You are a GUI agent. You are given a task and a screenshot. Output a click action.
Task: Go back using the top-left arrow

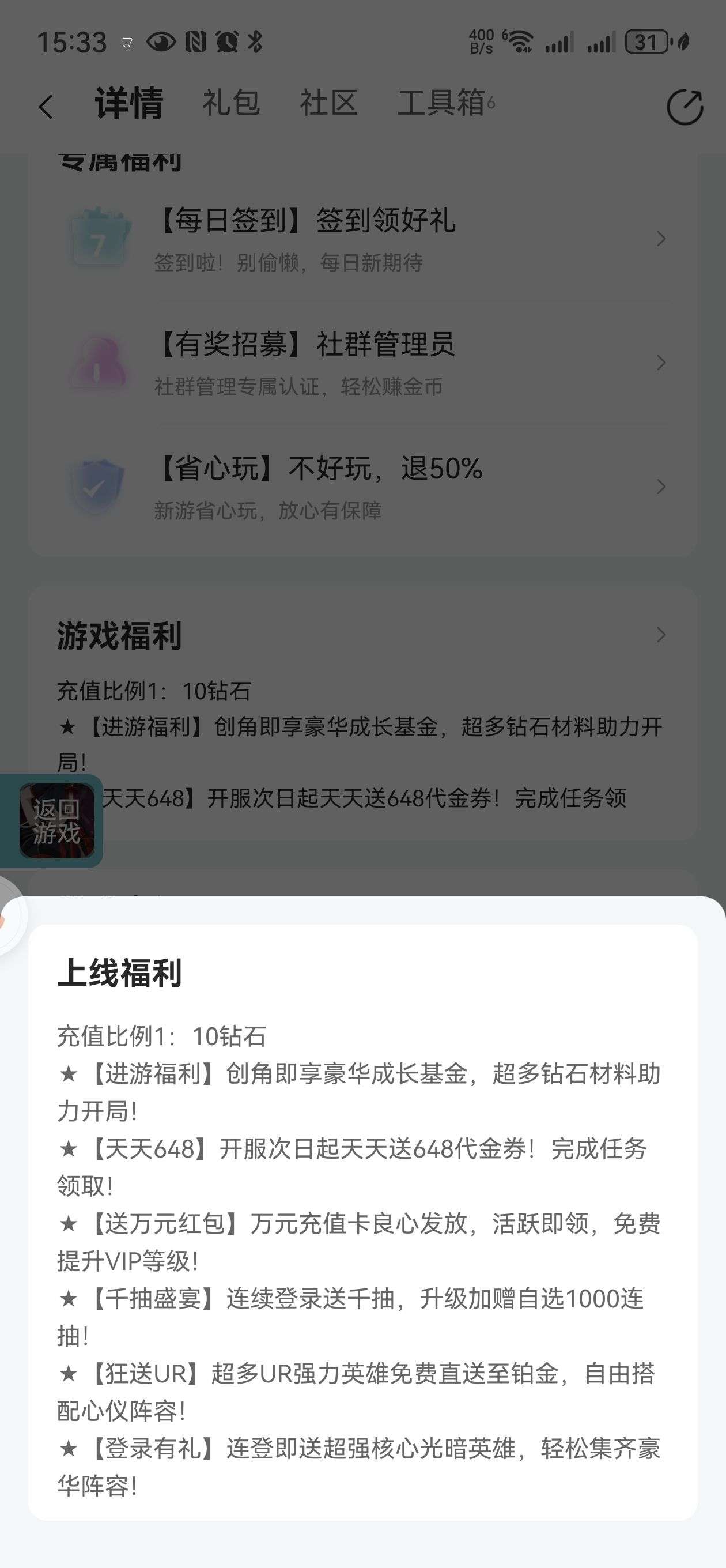(x=46, y=107)
